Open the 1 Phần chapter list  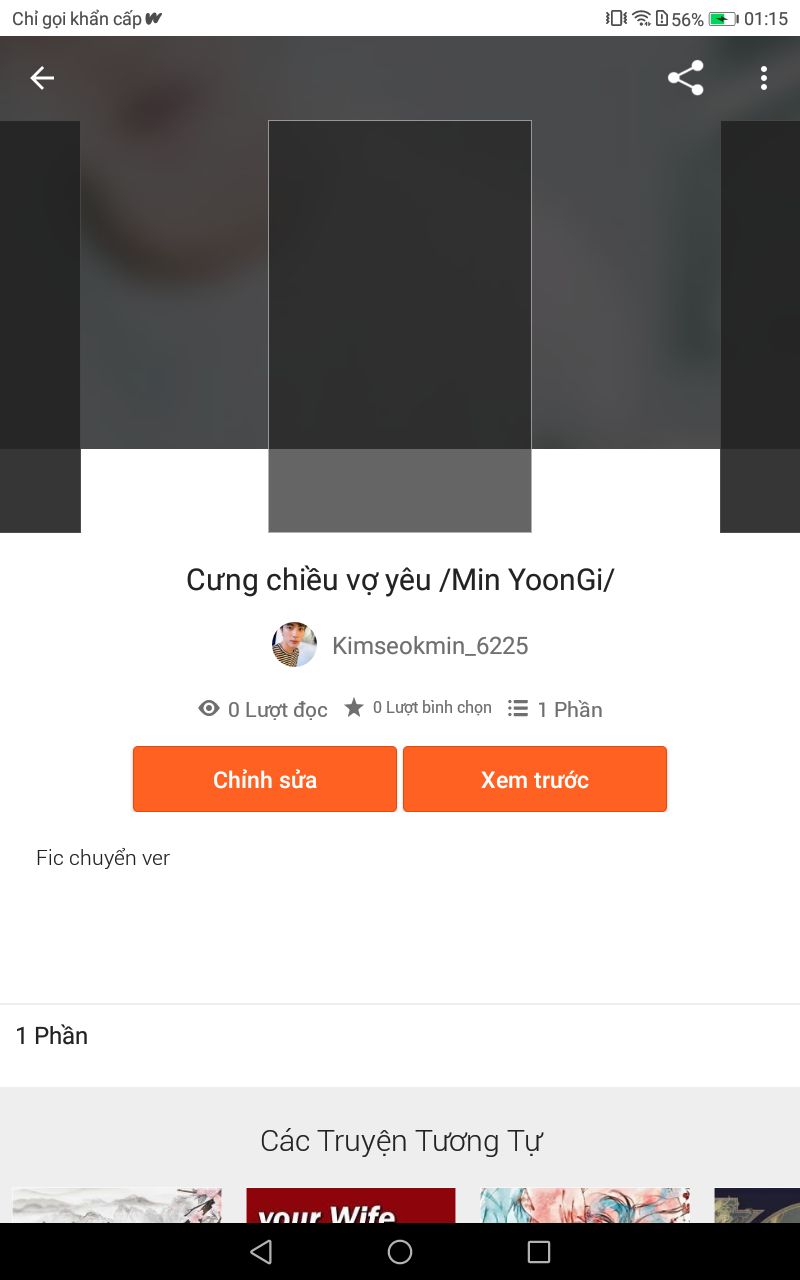[x=52, y=1036]
